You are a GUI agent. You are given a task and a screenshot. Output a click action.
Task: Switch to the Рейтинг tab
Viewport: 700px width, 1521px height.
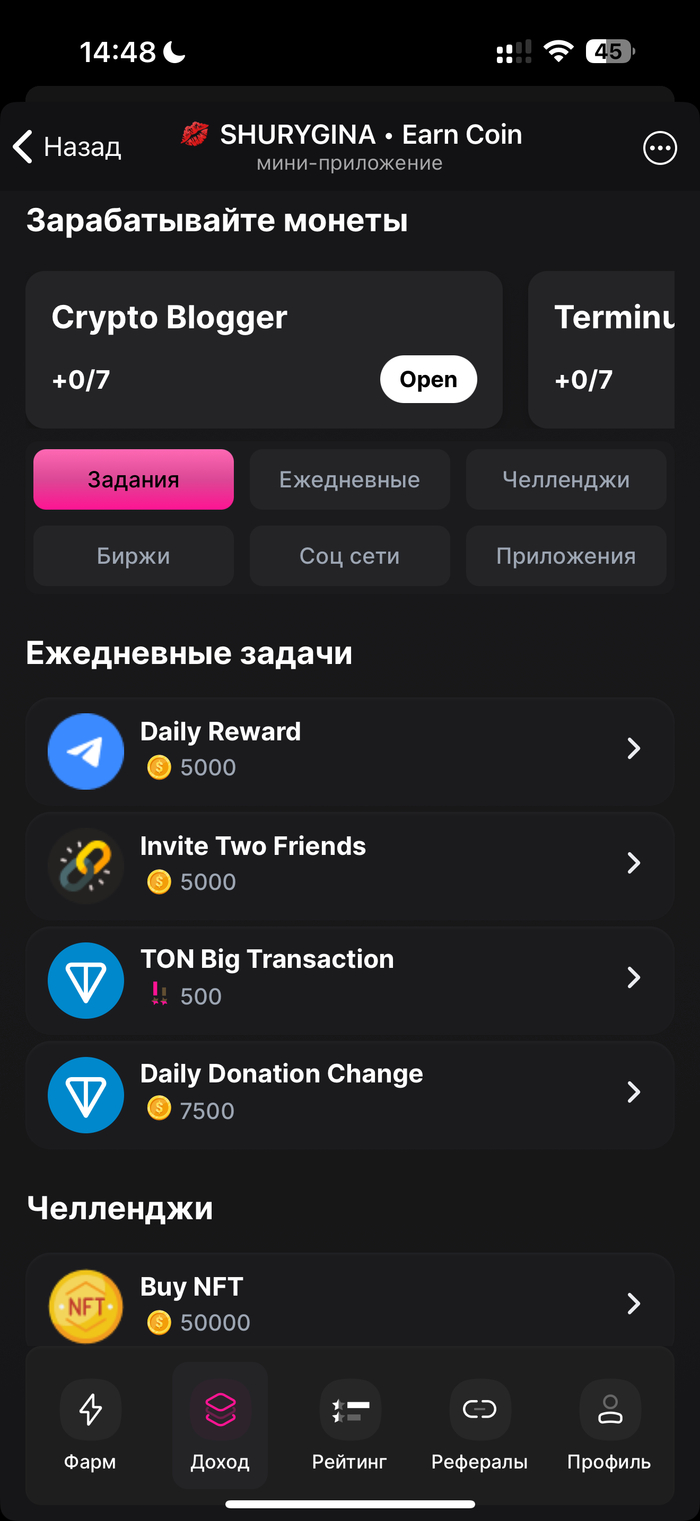(x=349, y=1426)
